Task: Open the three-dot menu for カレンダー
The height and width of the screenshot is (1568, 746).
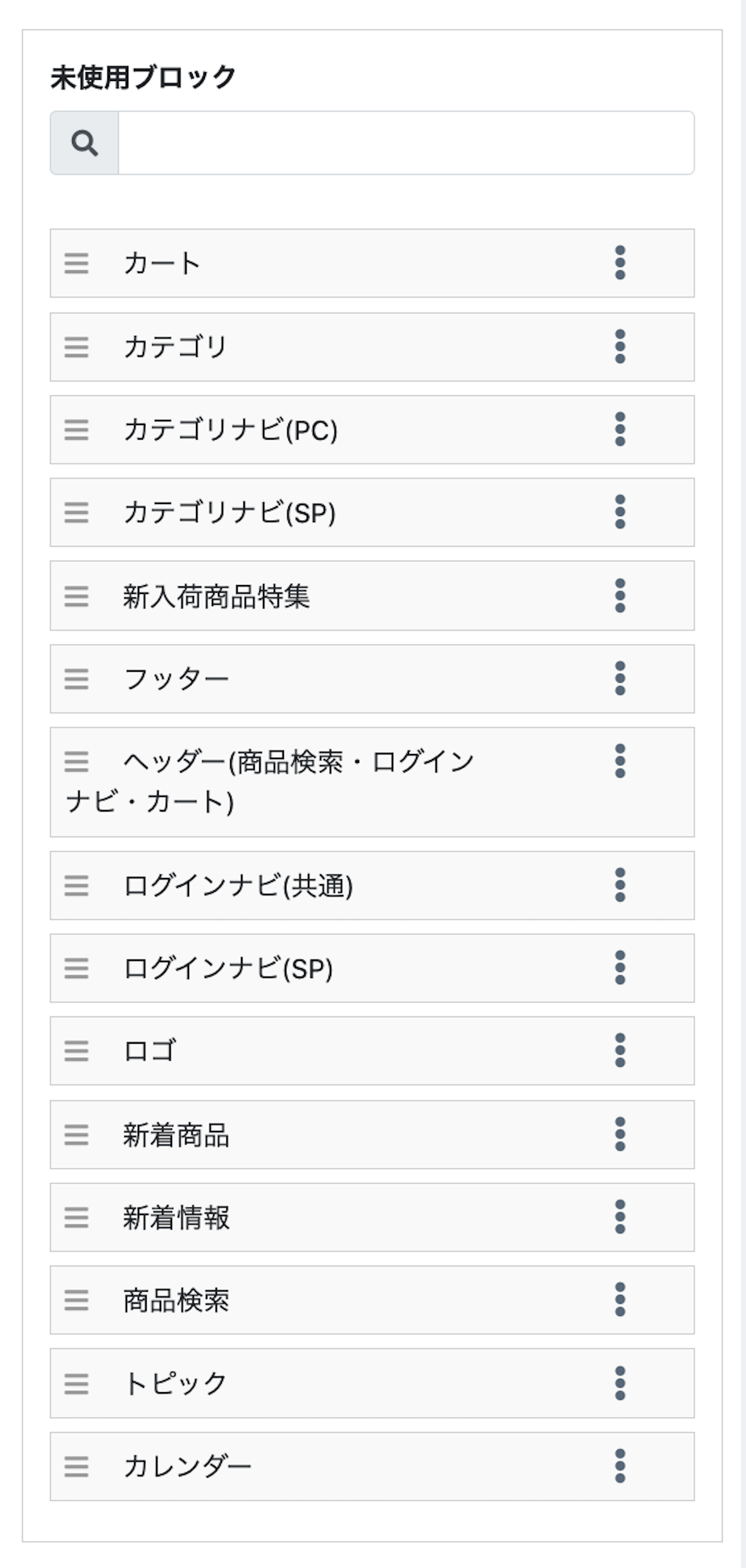Action: (x=620, y=1466)
